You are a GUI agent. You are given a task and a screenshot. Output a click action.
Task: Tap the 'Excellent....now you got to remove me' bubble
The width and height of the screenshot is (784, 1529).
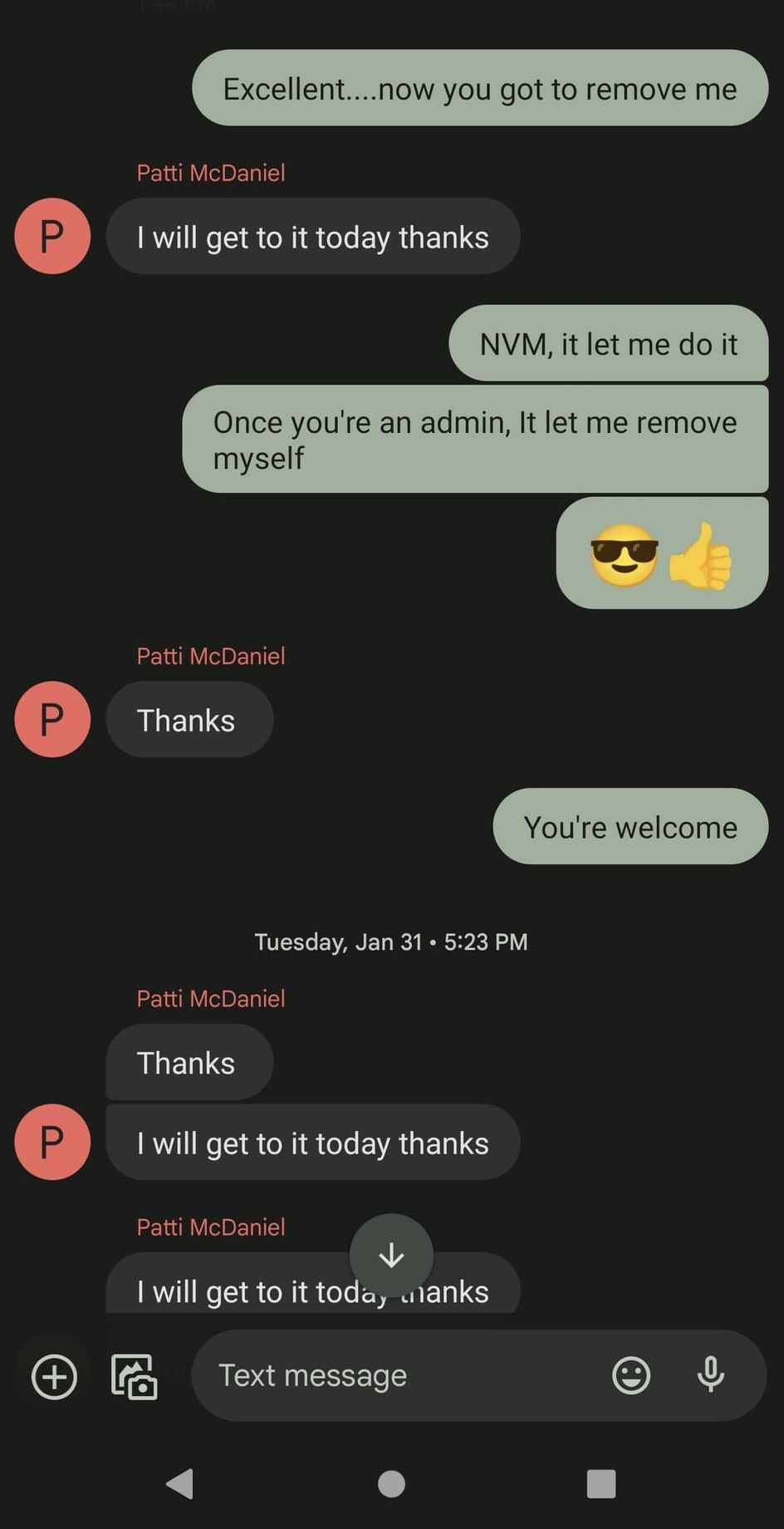pos(479,88)
